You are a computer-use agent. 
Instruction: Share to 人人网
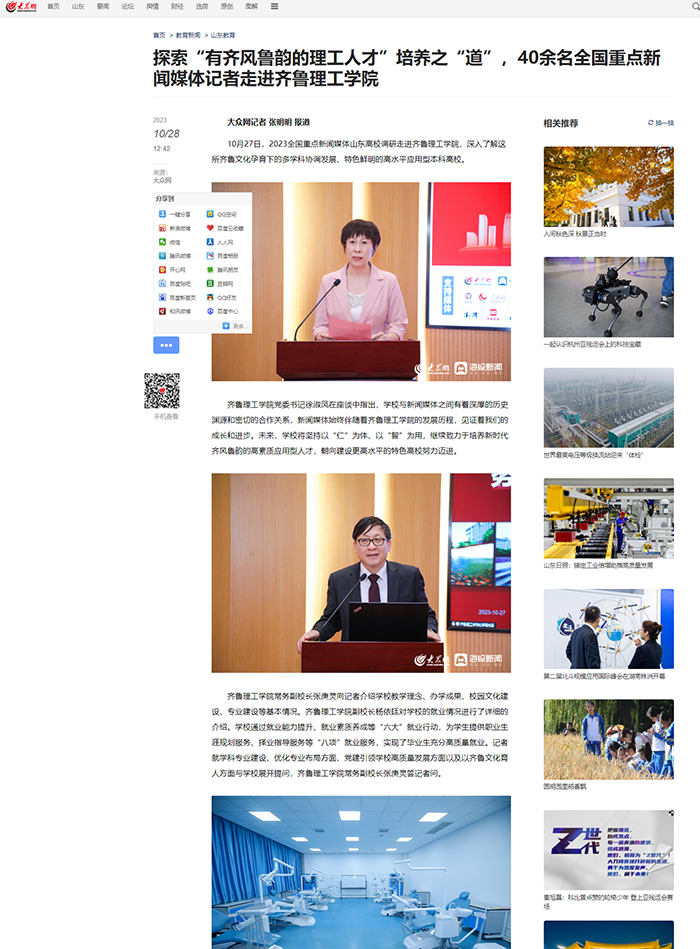point(223,242)
